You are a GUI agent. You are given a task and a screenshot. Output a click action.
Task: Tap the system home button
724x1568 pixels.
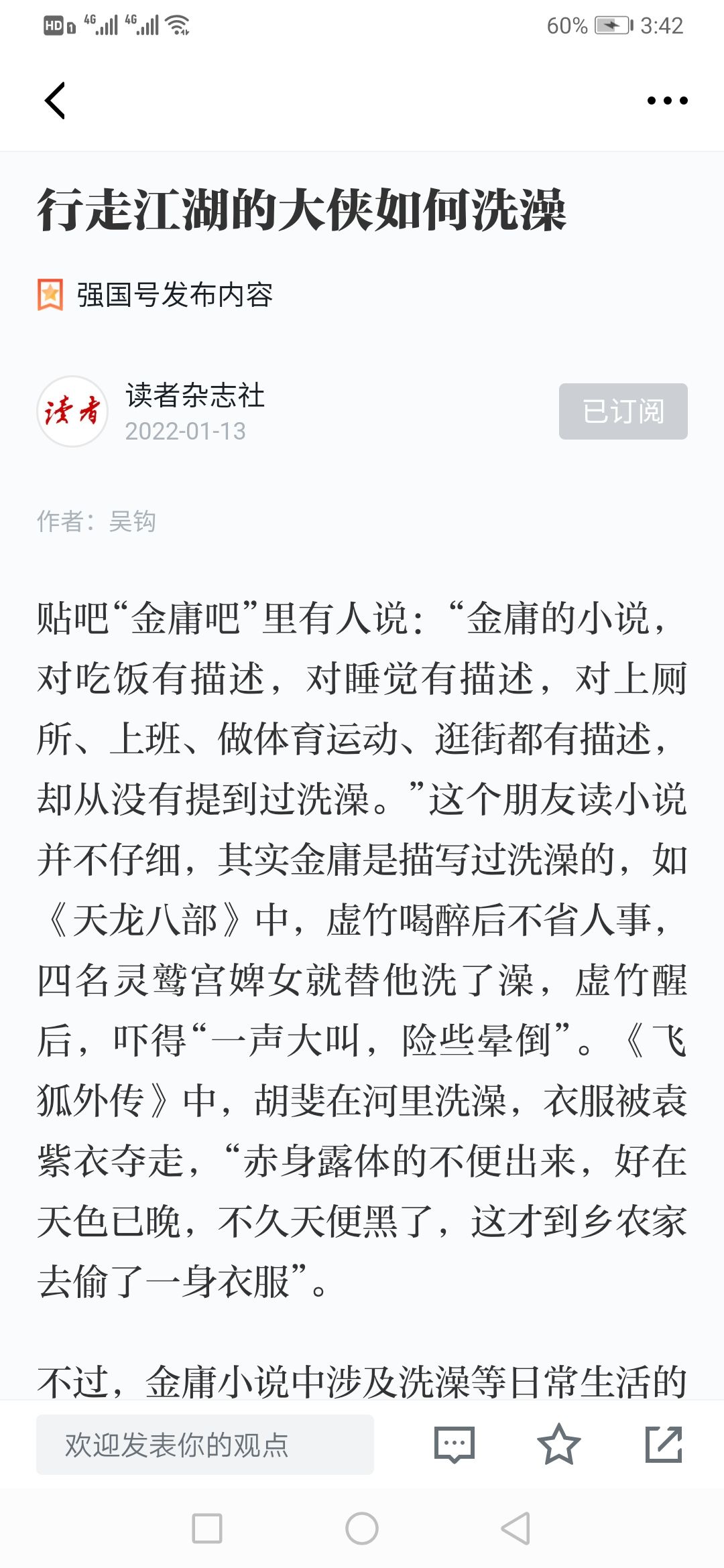(x=362, y=1528)
